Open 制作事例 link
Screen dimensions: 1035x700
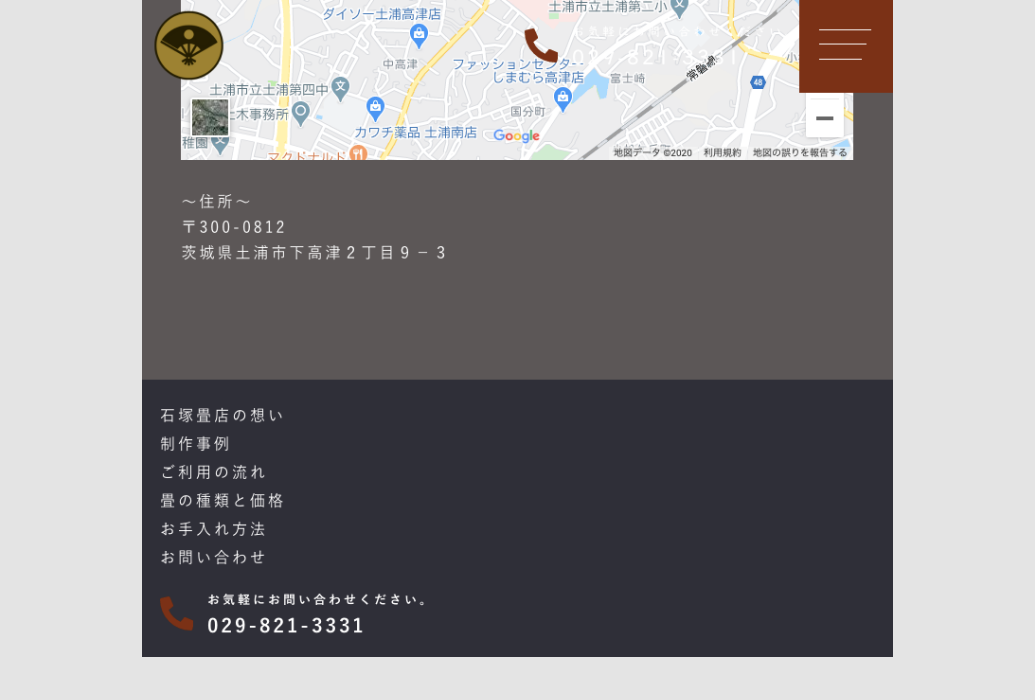click(x=196, y=443)
